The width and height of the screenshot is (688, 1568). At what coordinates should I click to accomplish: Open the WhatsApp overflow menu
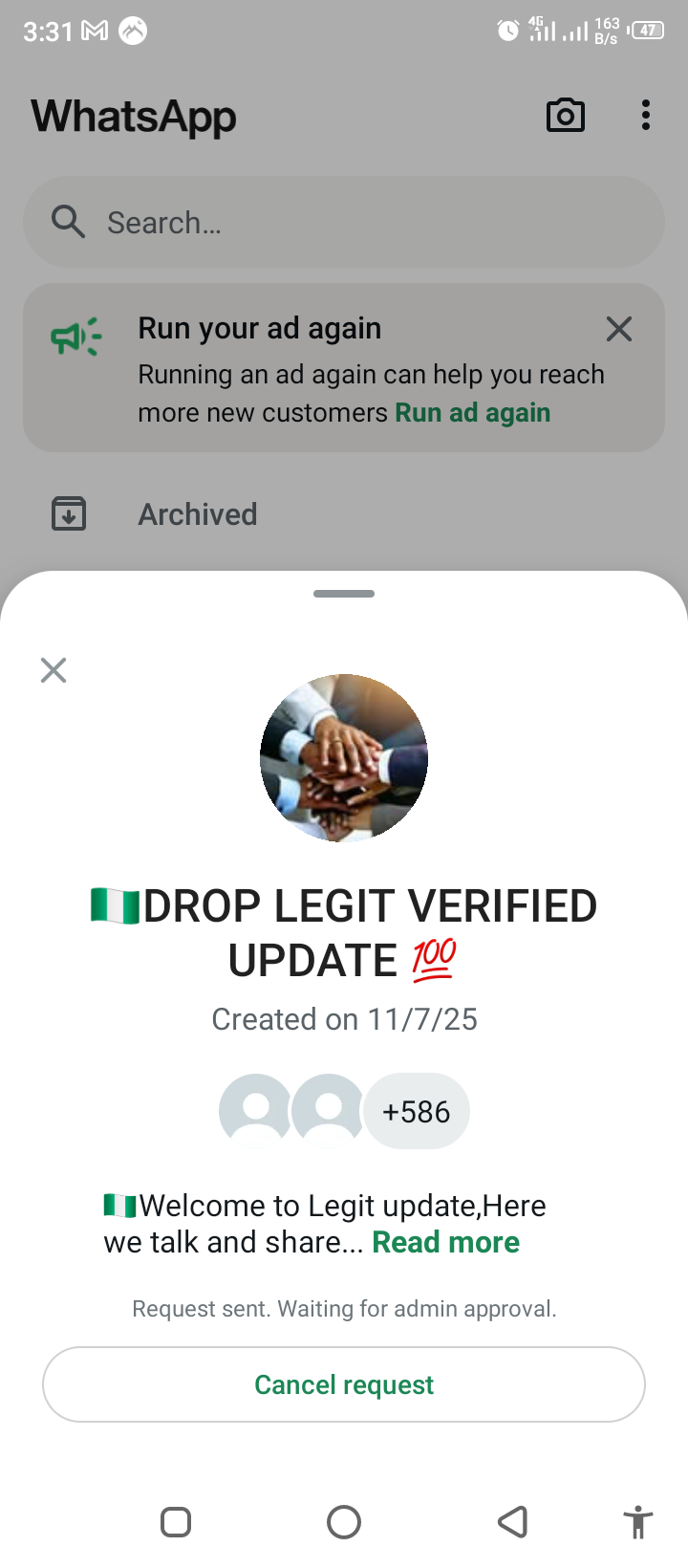tap(646, 116)
